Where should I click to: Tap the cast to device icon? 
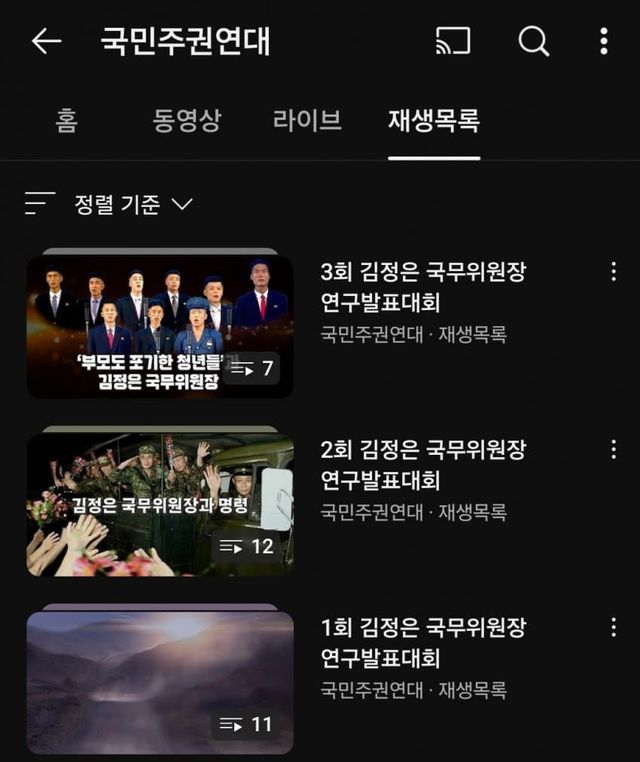[x=453, y=41]
